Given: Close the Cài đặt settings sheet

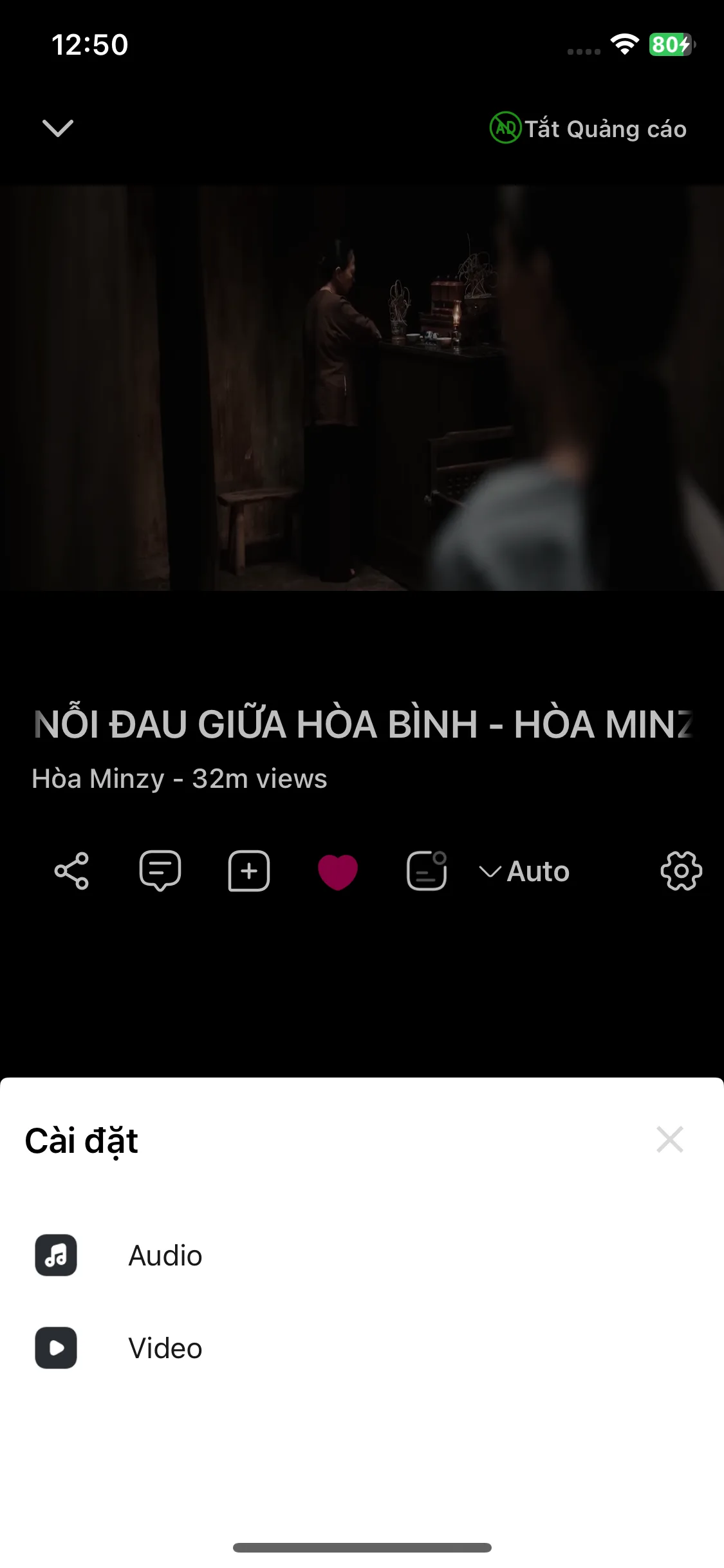Looking at the screenshot, I should pyautogui.click(x=669, y=1139).
